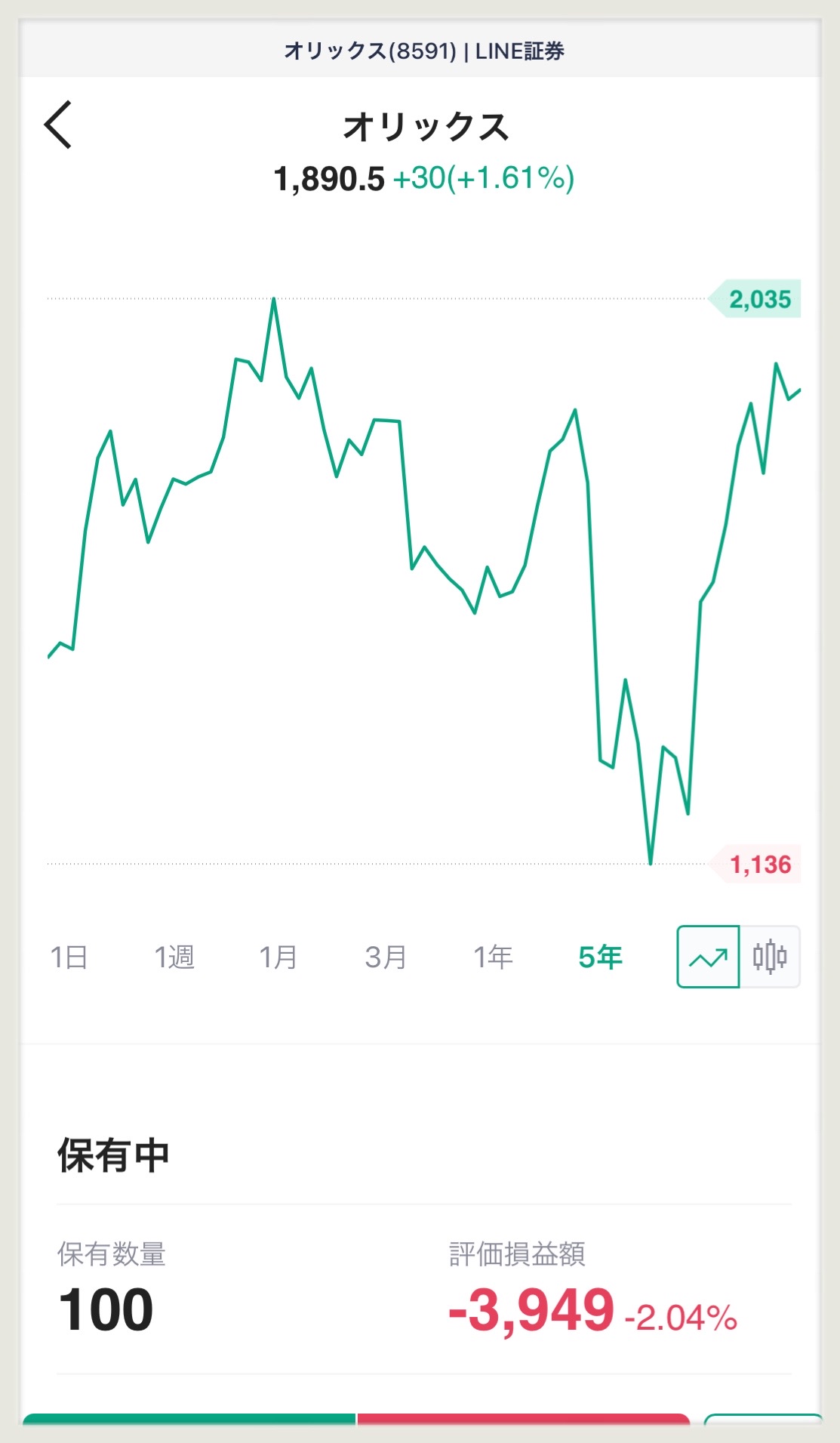Choose the 3月 chart period
840x1443 pixels.
pyautogui.click(x=386, y=957)
